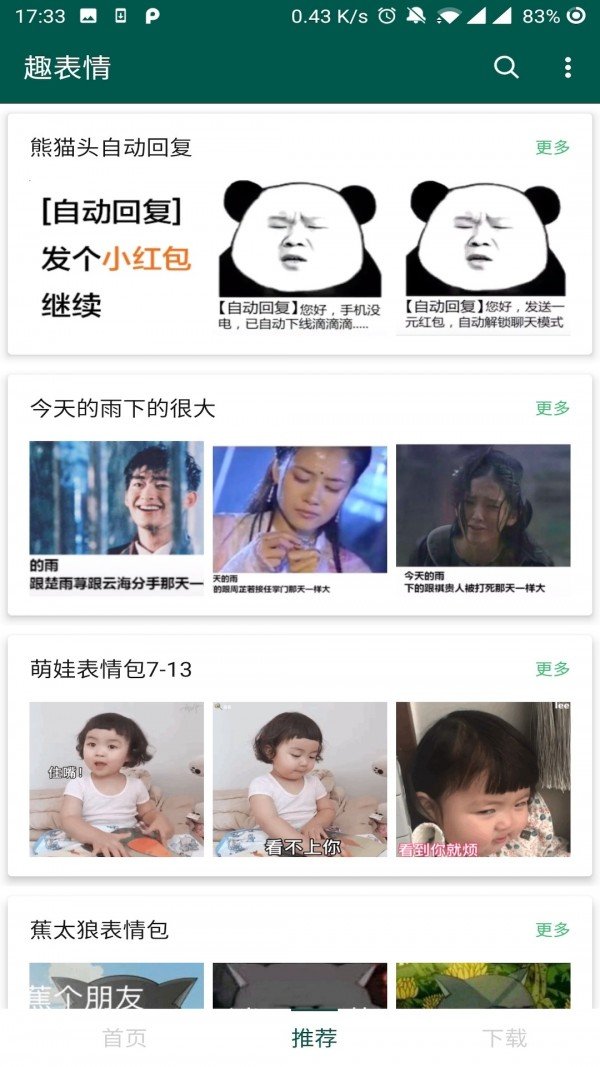See 更多 for 今天的雨下的很大
Viewport: 600px width, 1067px height.
(553, 408)
